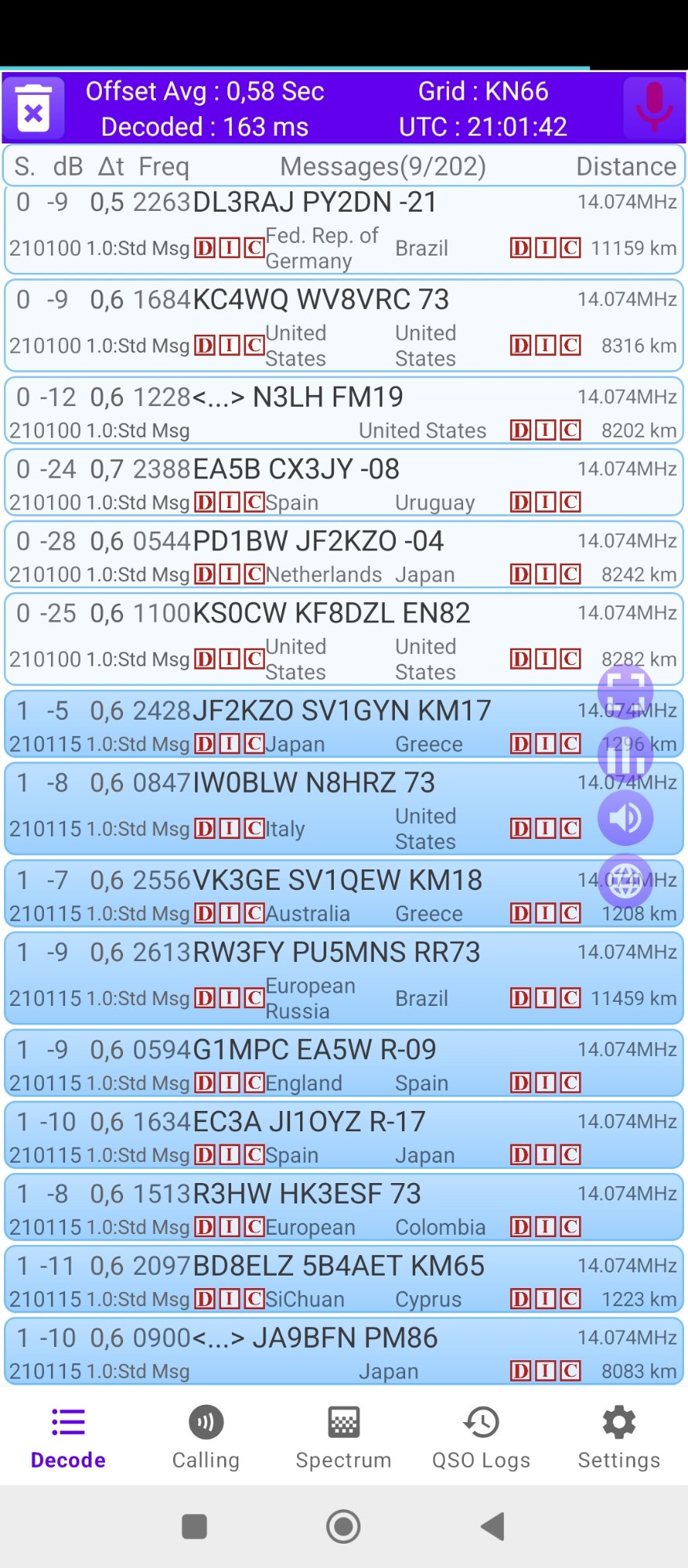Open the Spectrum tab

pos(343,1437)
